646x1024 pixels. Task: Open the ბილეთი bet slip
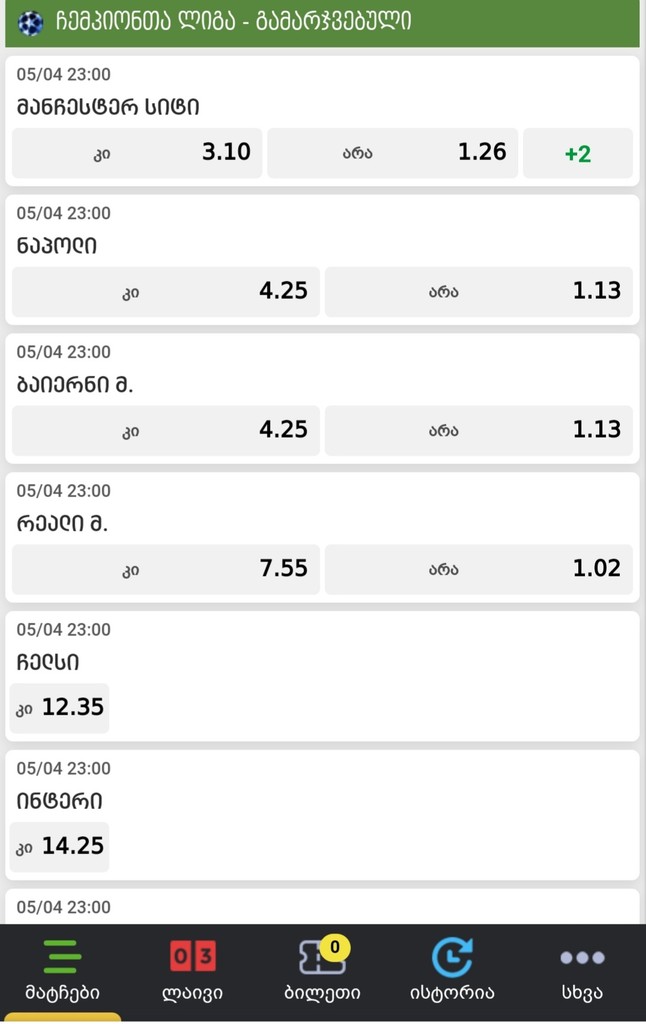click(322, 971)
